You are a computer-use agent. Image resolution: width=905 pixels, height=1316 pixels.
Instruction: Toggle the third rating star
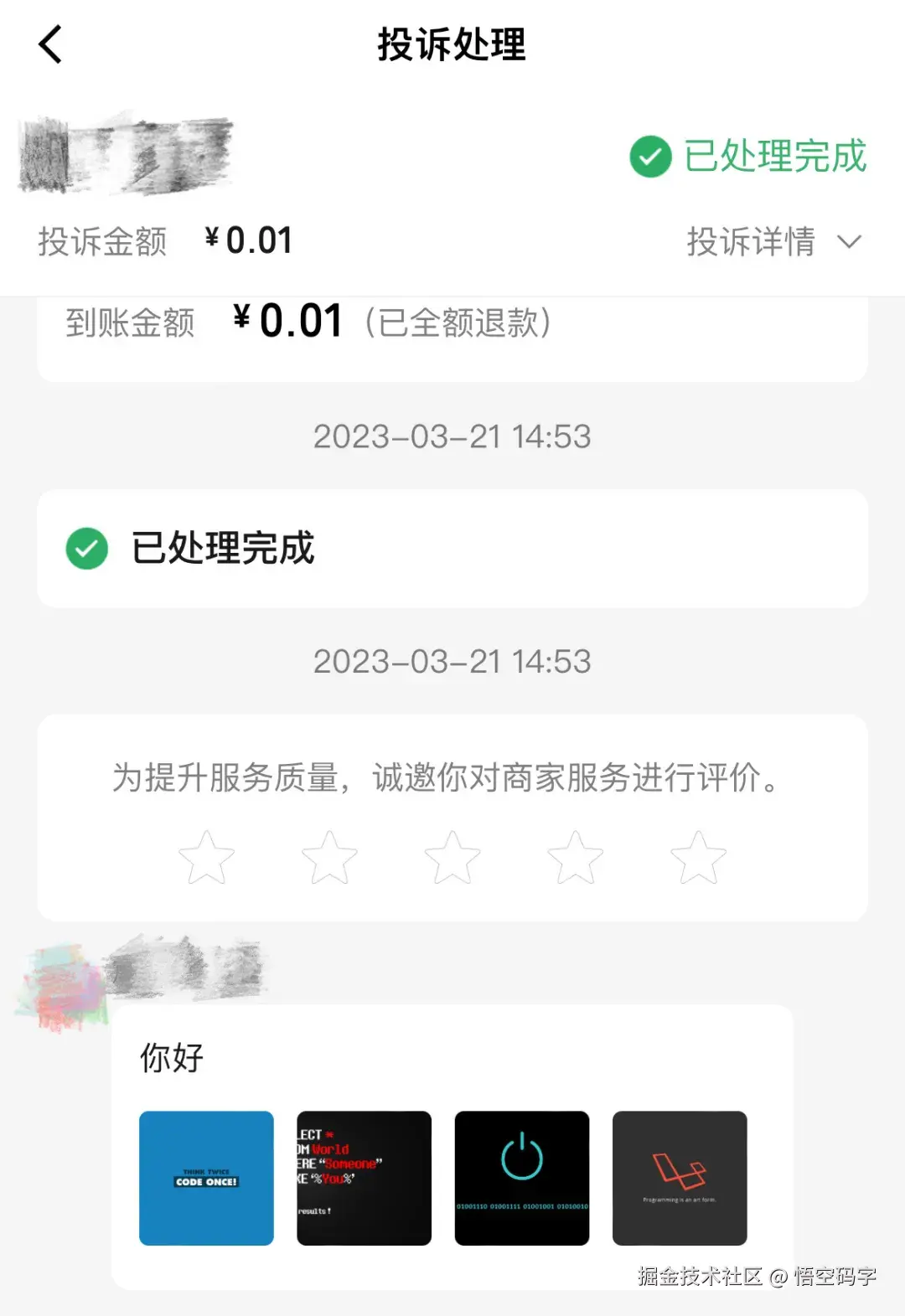tap(452, 857)
